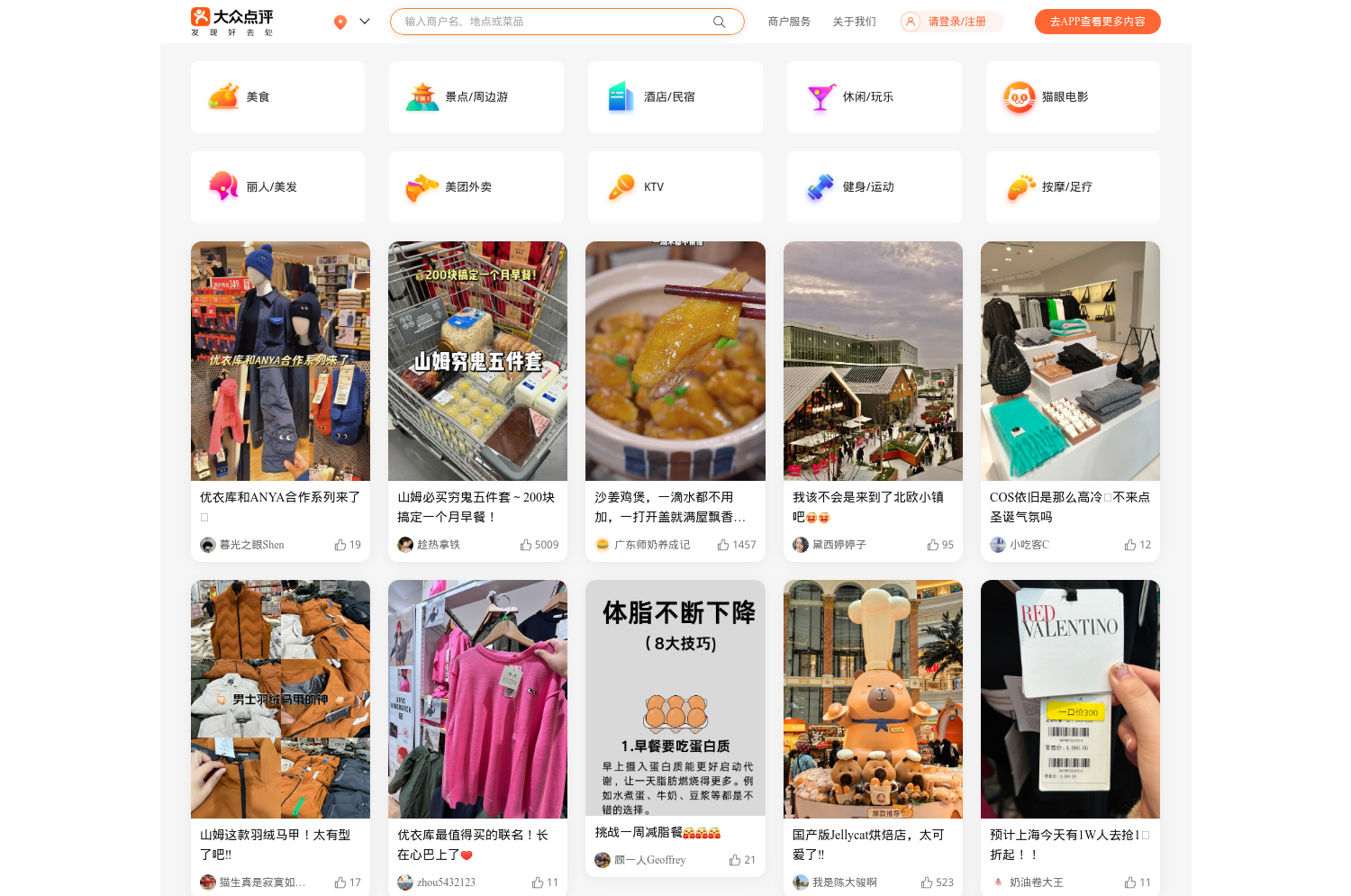1351x896 pixels.
Task: Open the 山姆必买穷鬼五件套 post
Action: tap(477, 360)
